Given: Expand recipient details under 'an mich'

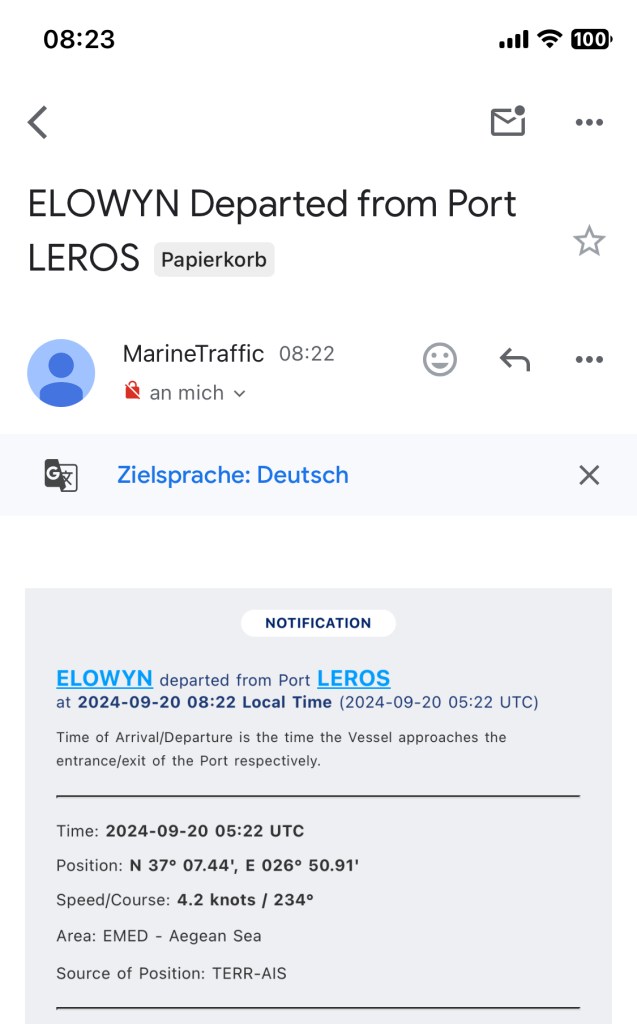Looking at the screenshot, I should pyautogui.click(x=238, y=394).
